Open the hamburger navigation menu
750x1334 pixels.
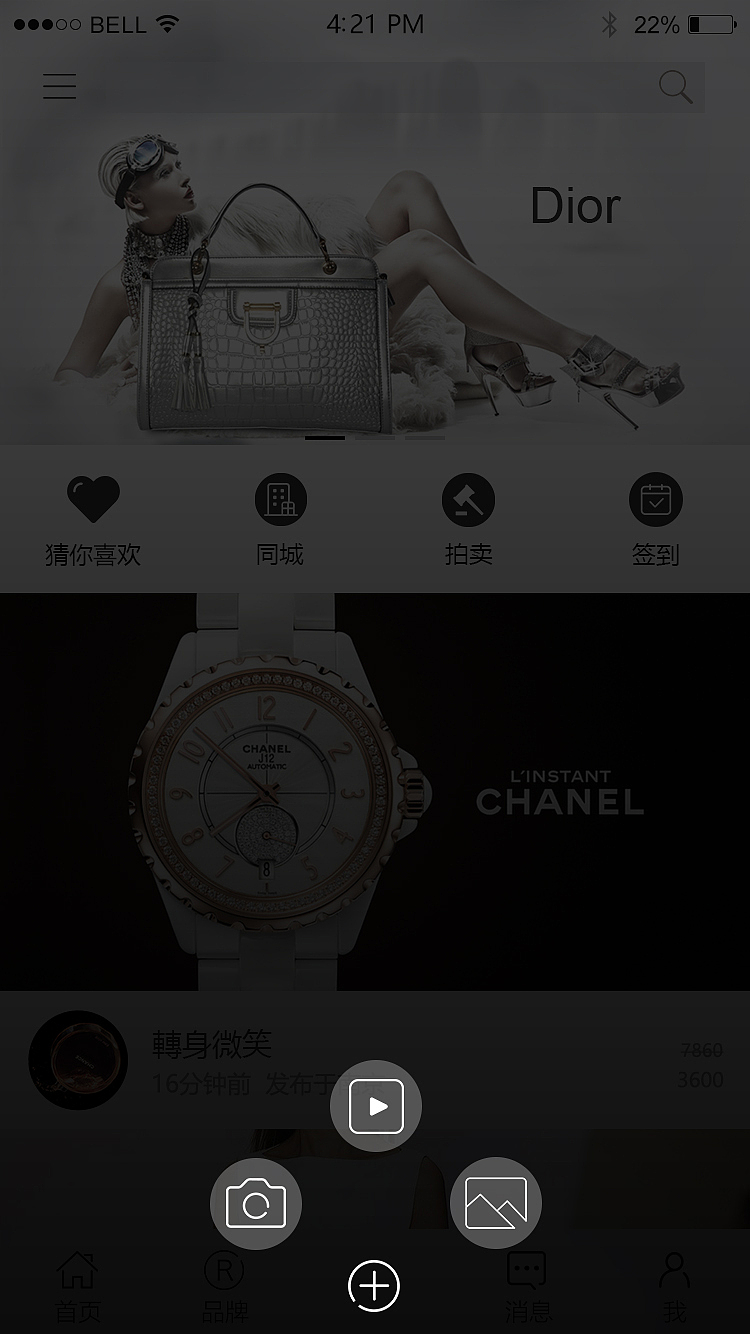(x=59, y=87)
